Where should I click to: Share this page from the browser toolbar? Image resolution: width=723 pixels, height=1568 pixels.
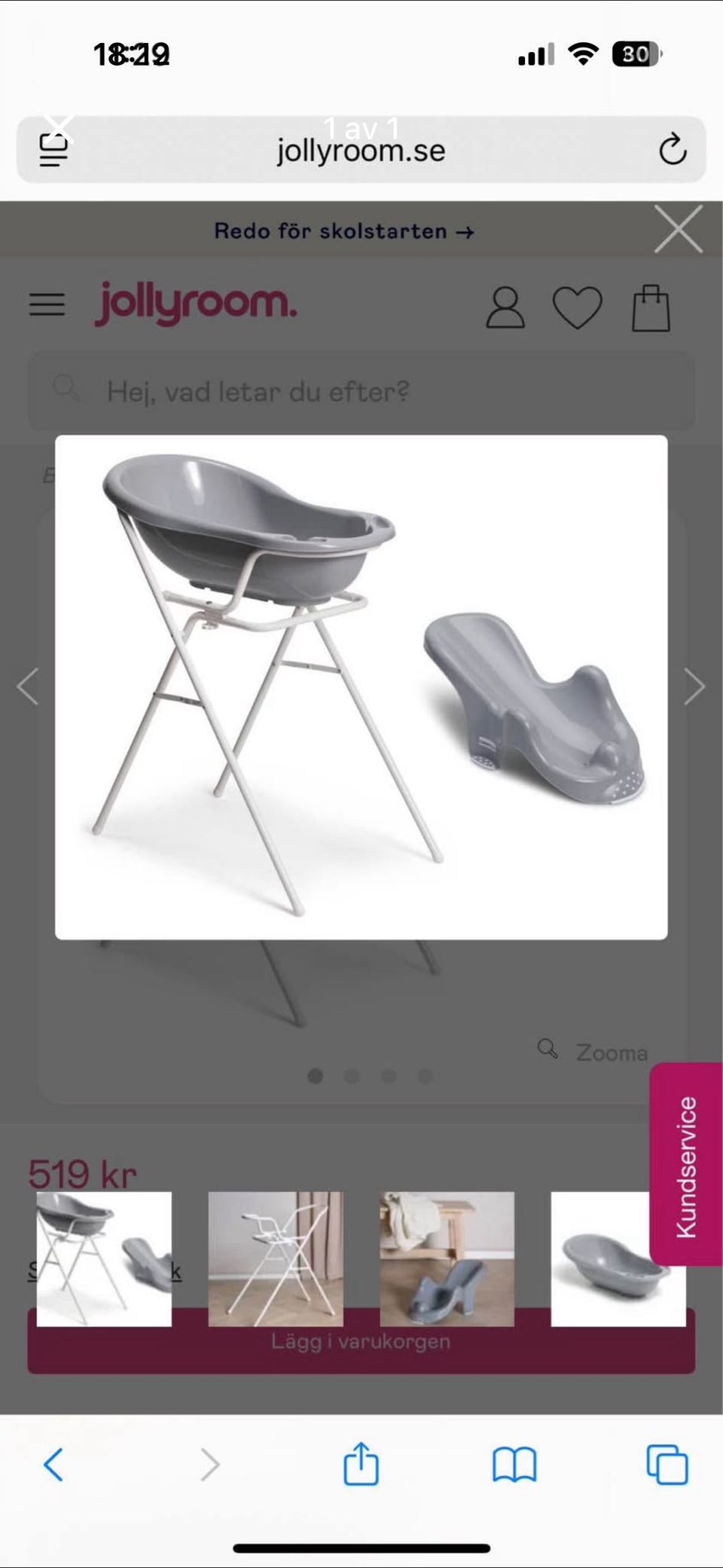click(x=361, y=1464)
